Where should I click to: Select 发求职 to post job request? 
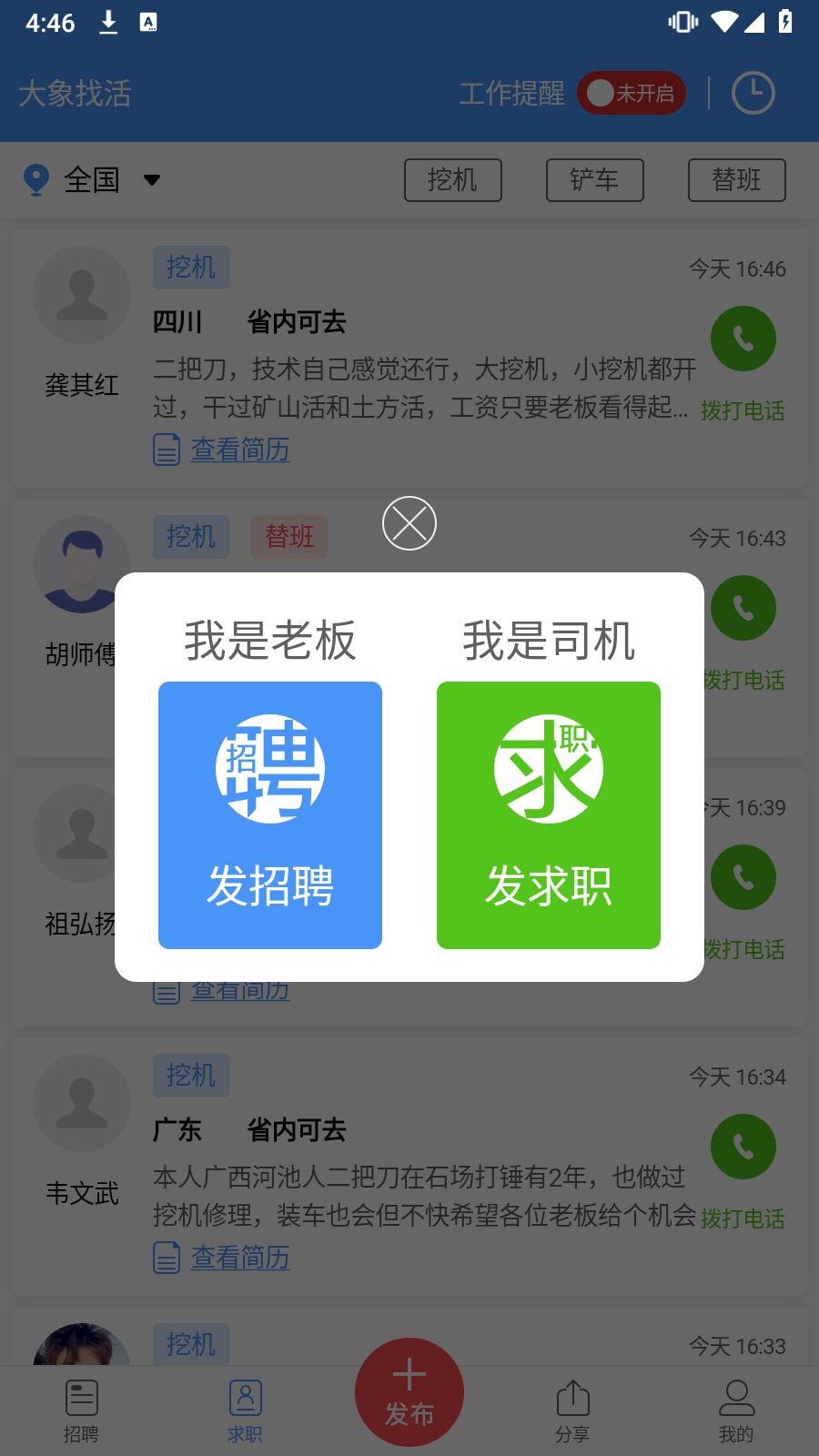[x=549, y=814]
